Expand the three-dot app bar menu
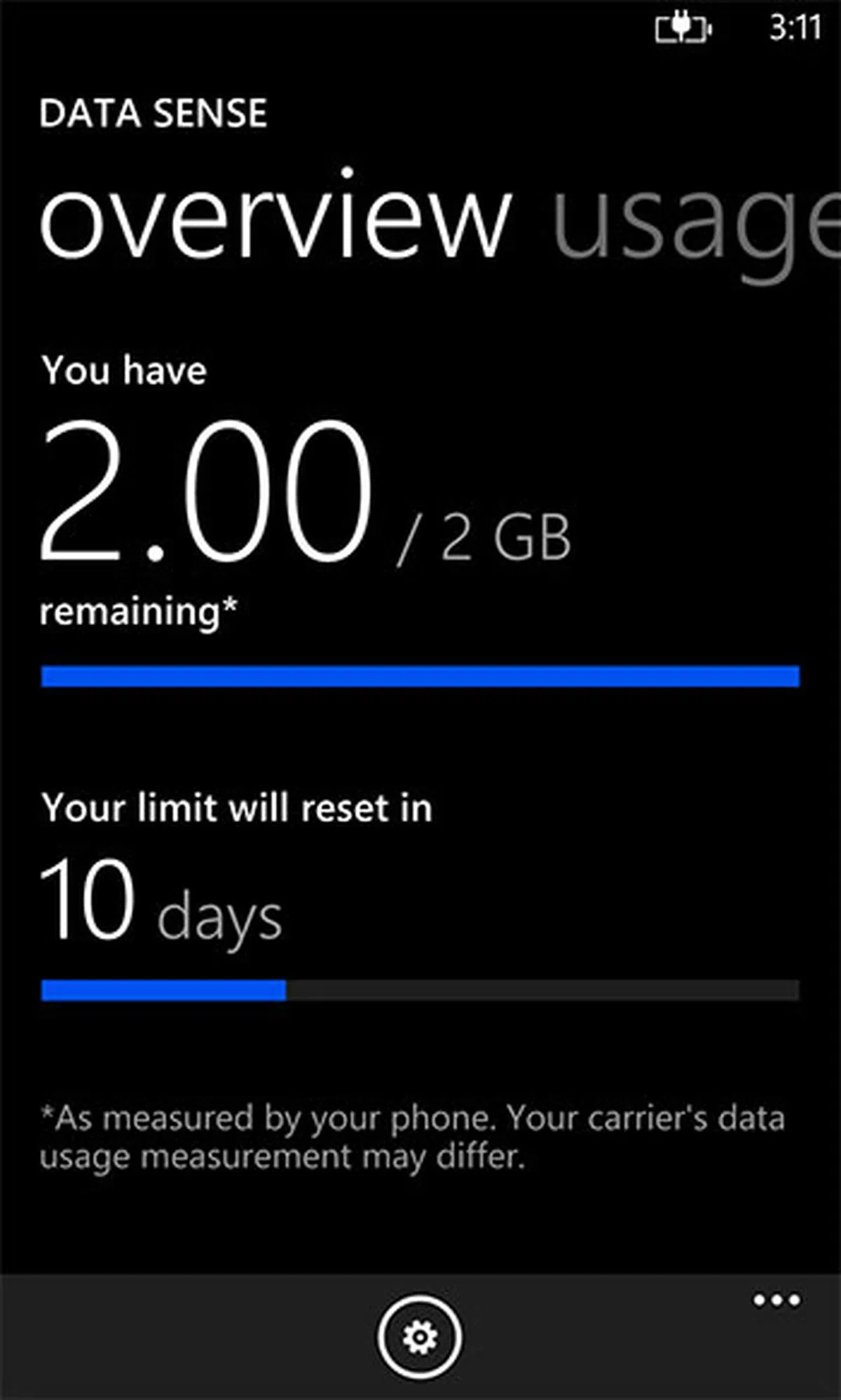Image resolution: width=841 pixels, height=1400 pixels. (776, 1301)
